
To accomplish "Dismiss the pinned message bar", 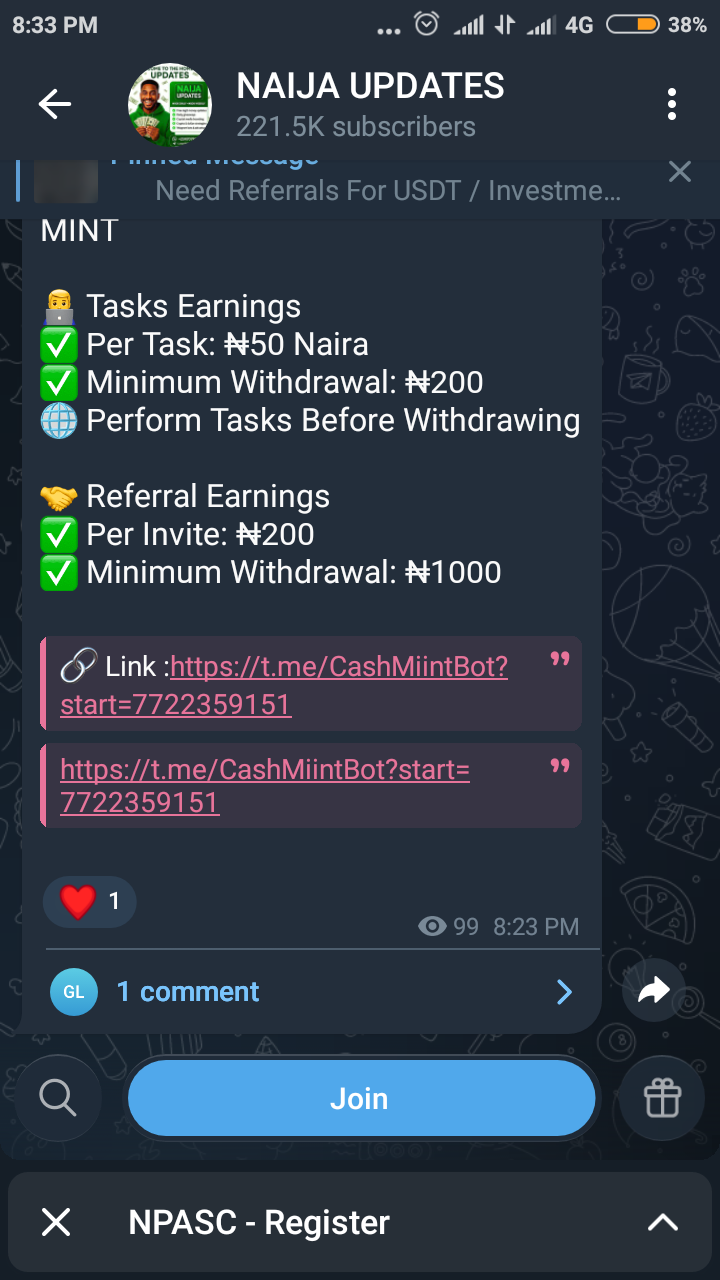I will click(x=680, y=172).
